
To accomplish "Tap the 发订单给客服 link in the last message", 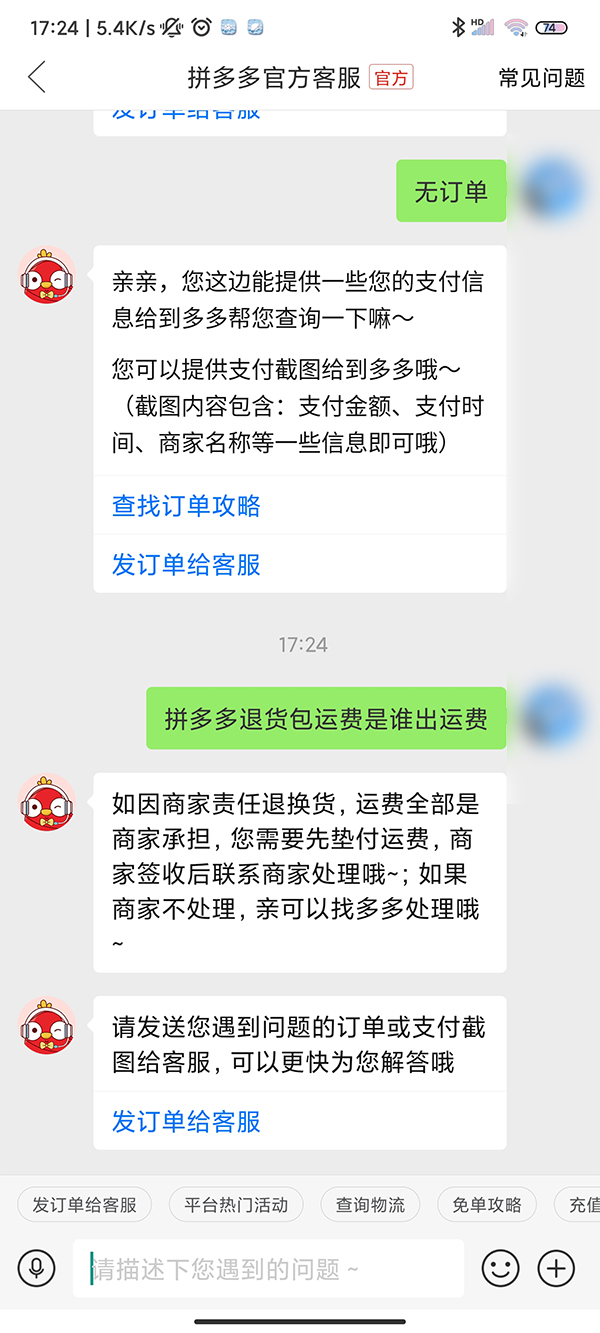I will click(187, 1121).
